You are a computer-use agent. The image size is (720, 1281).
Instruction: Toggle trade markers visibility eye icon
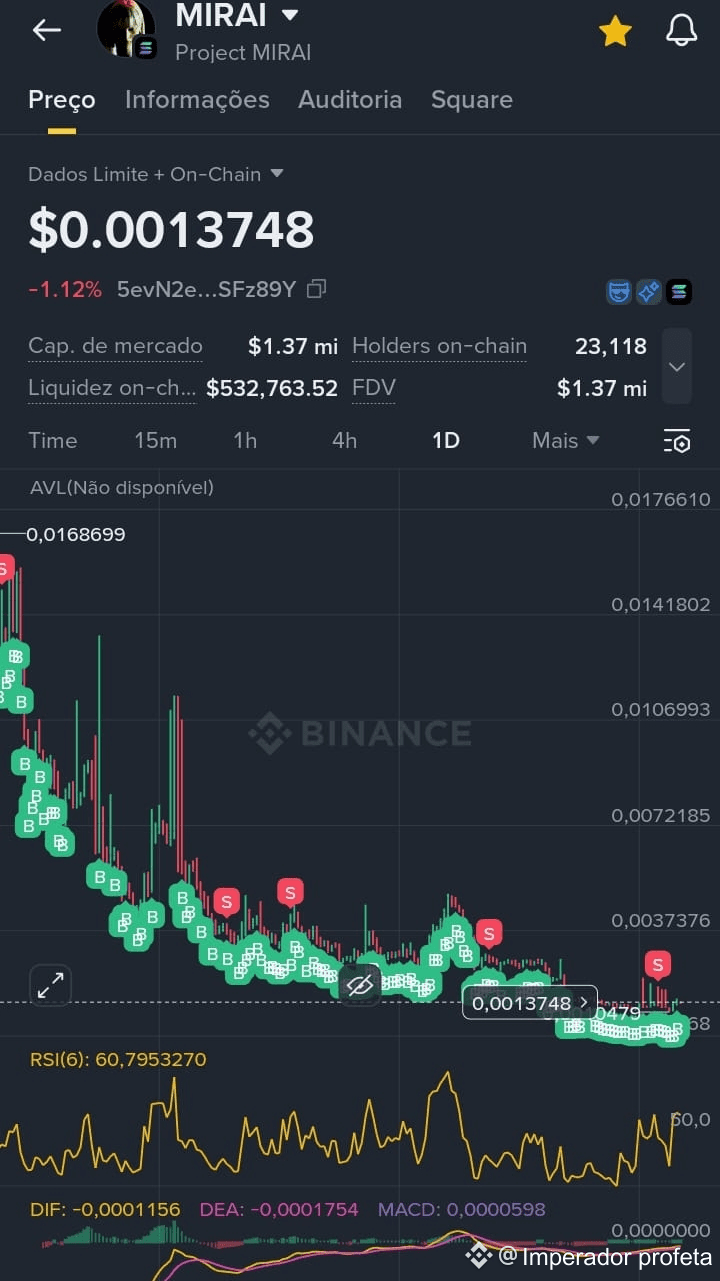359,985
